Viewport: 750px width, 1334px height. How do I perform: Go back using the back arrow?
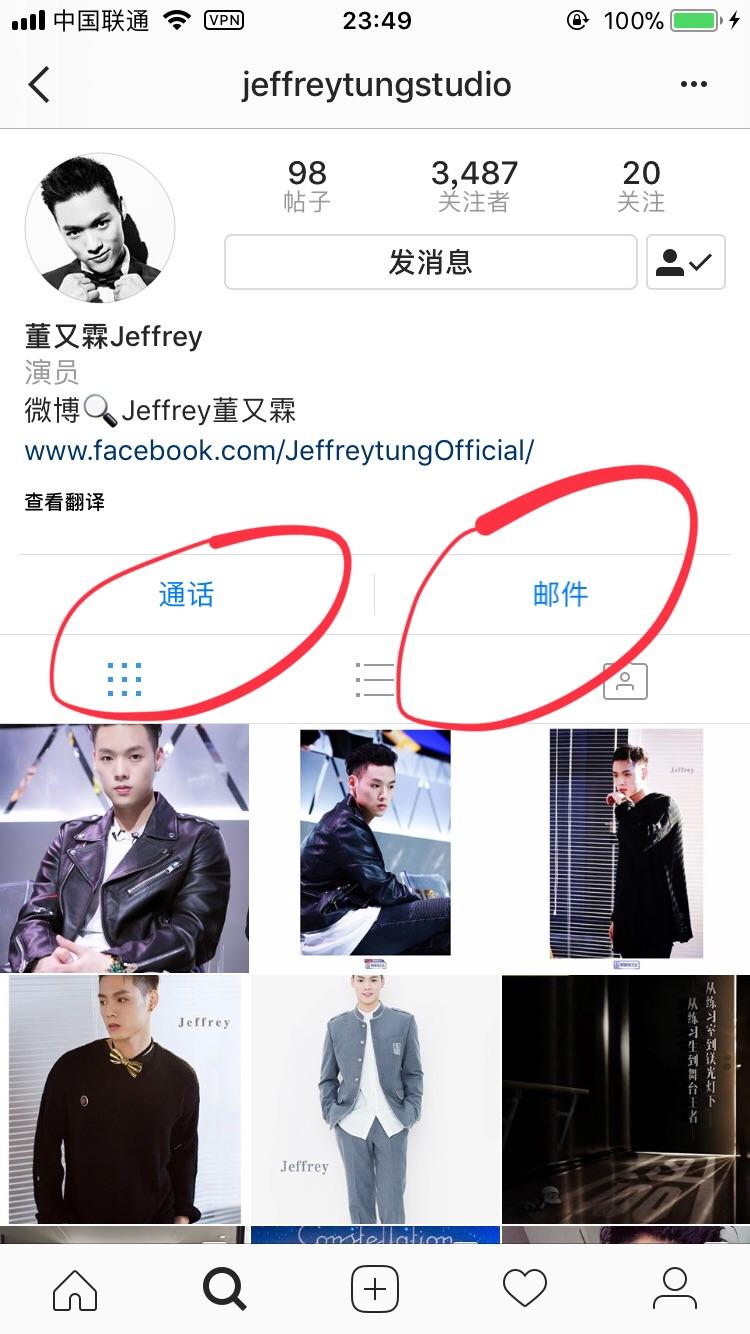point(39,85)
